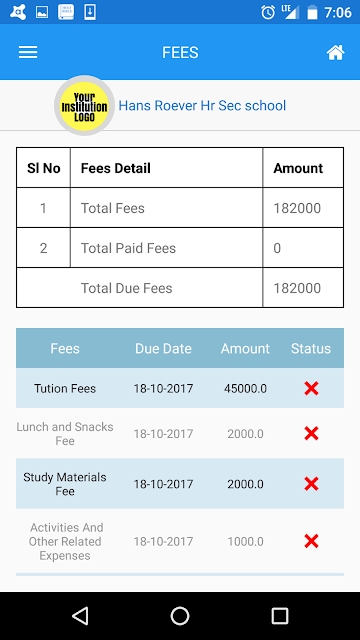360x640 pixels.
Task: Go to home via house icon
Action: [x=335, y=52]
